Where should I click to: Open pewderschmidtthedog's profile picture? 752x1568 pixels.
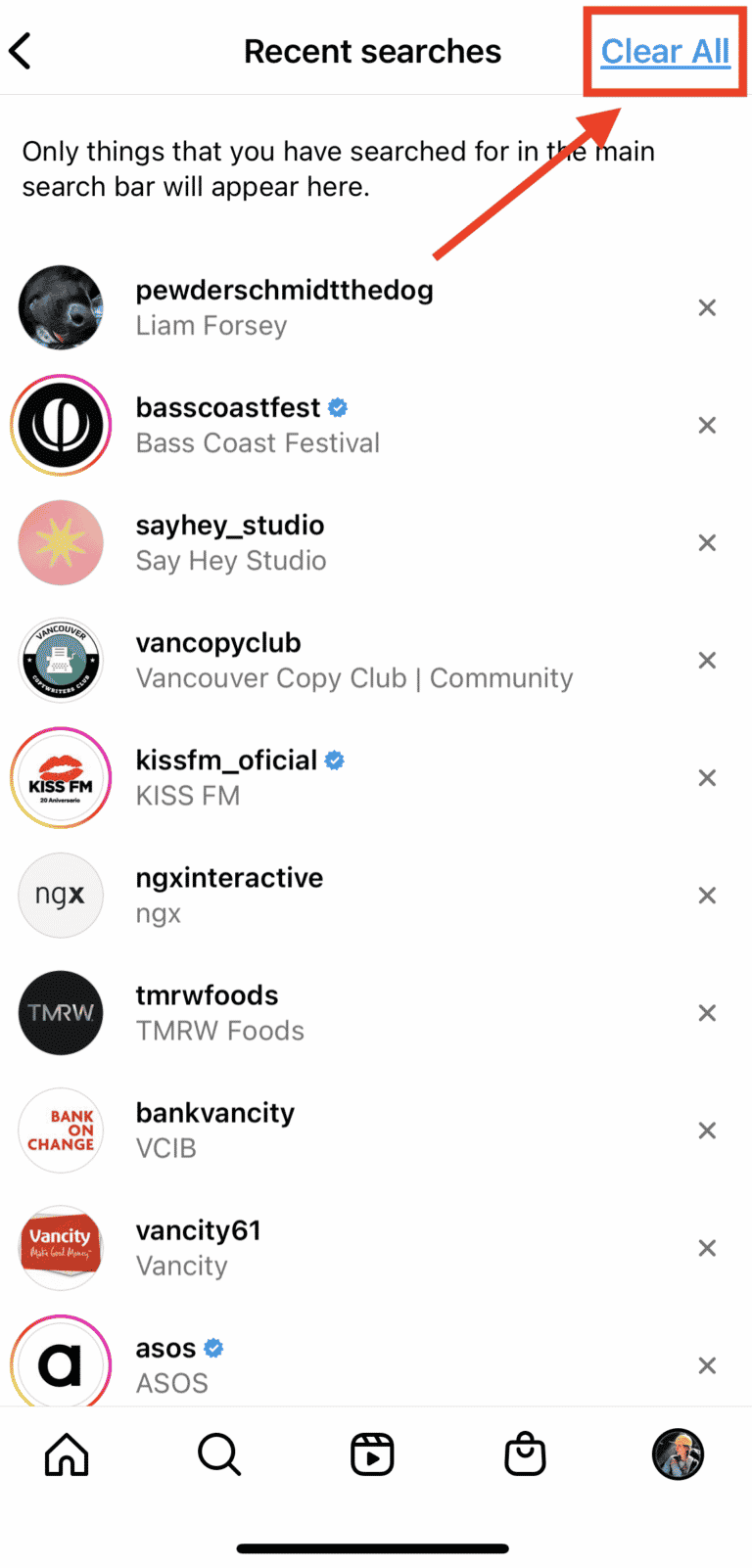point(61,307)
